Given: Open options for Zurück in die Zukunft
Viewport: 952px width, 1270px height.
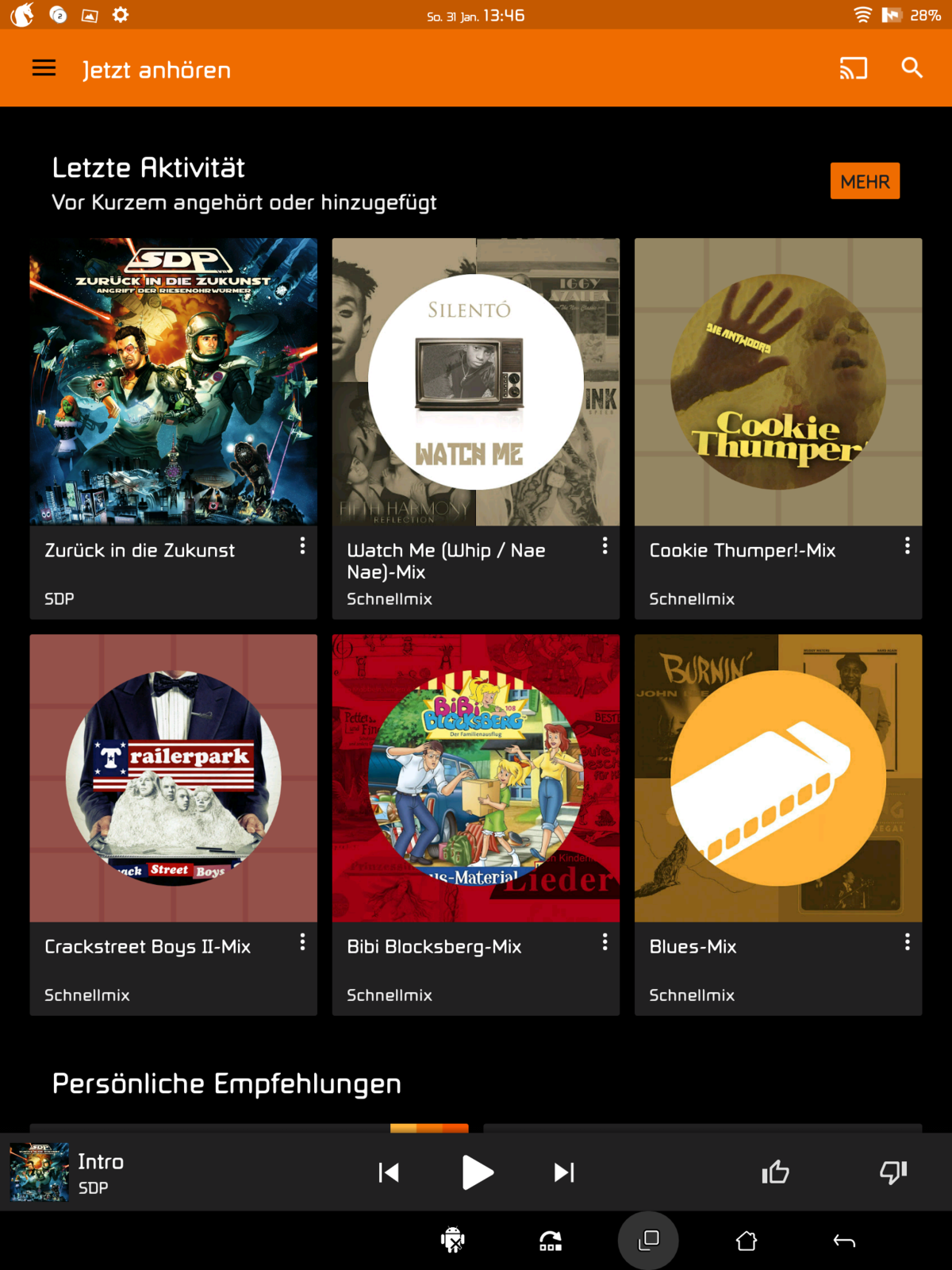Looking at the screenshot, I should tap(302, 546).
